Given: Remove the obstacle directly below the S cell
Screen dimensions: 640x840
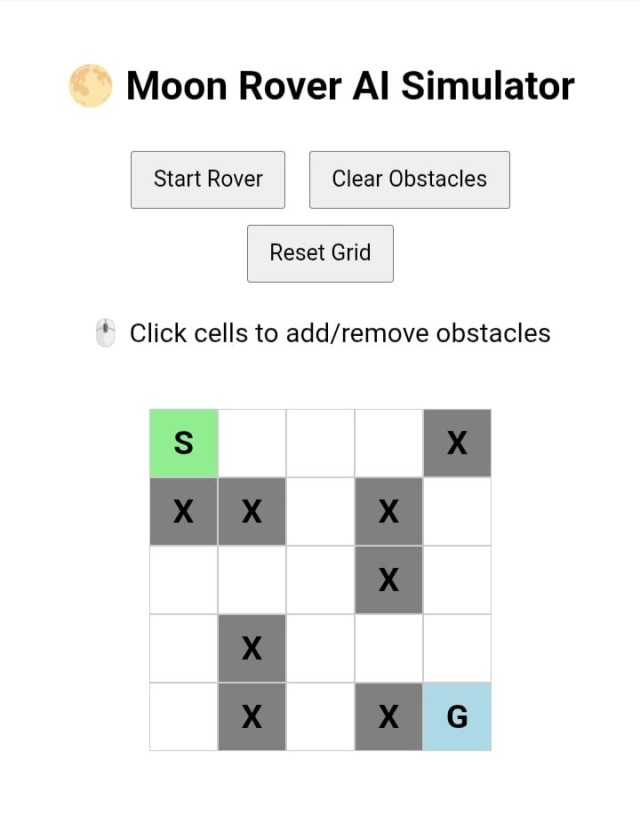Looking at the screenshot, I should click(x=184, y=512).
